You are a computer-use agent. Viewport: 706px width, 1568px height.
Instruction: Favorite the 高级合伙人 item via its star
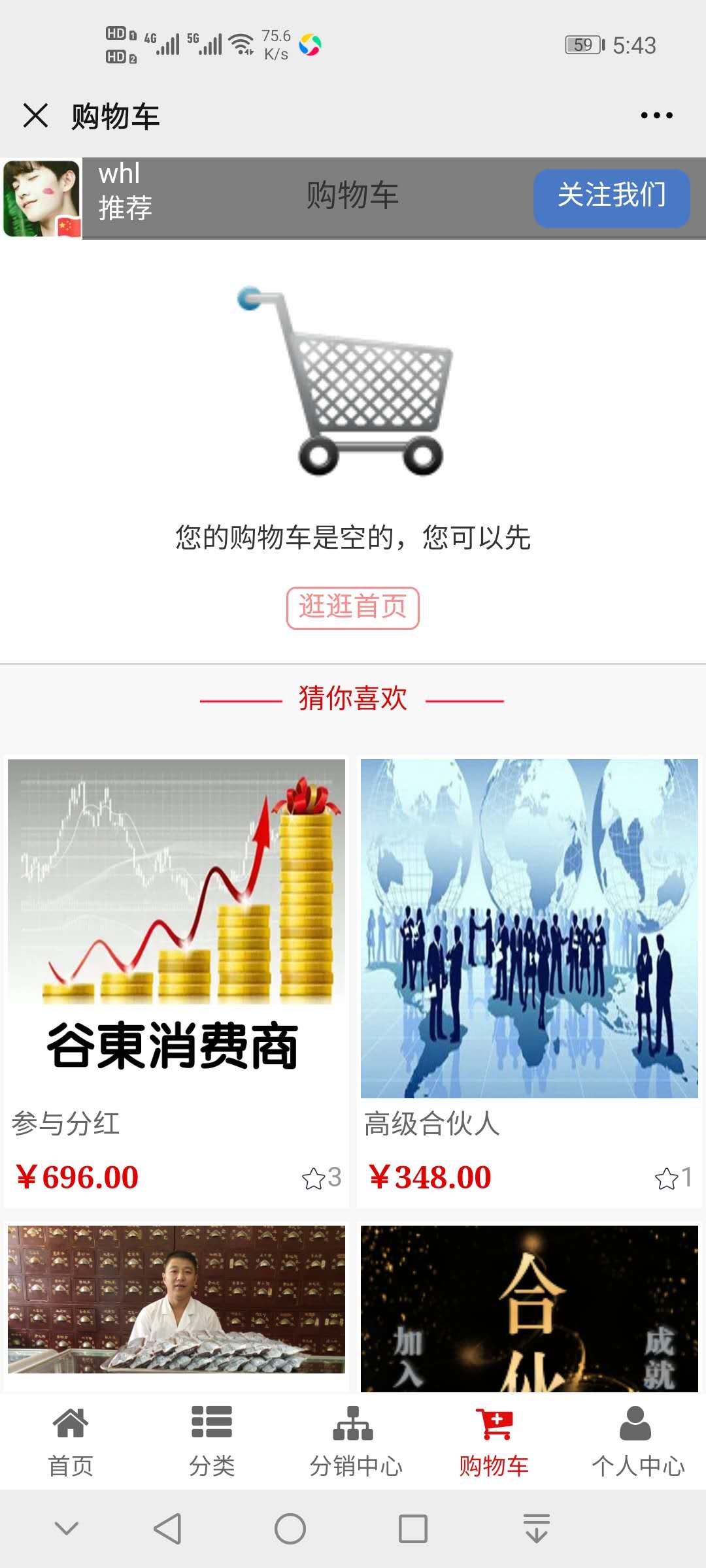(x=666, y=1179)
